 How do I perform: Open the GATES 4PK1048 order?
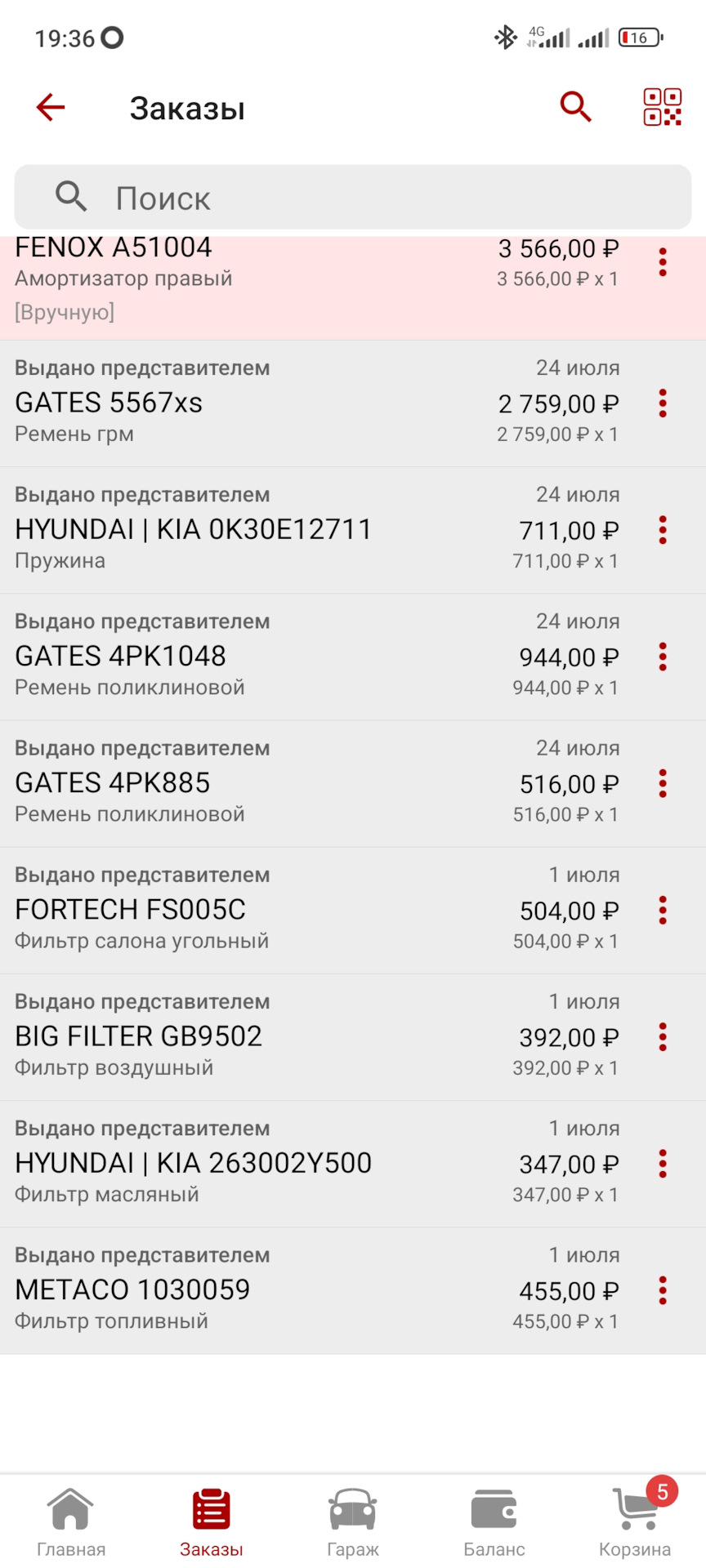(245, 657)
